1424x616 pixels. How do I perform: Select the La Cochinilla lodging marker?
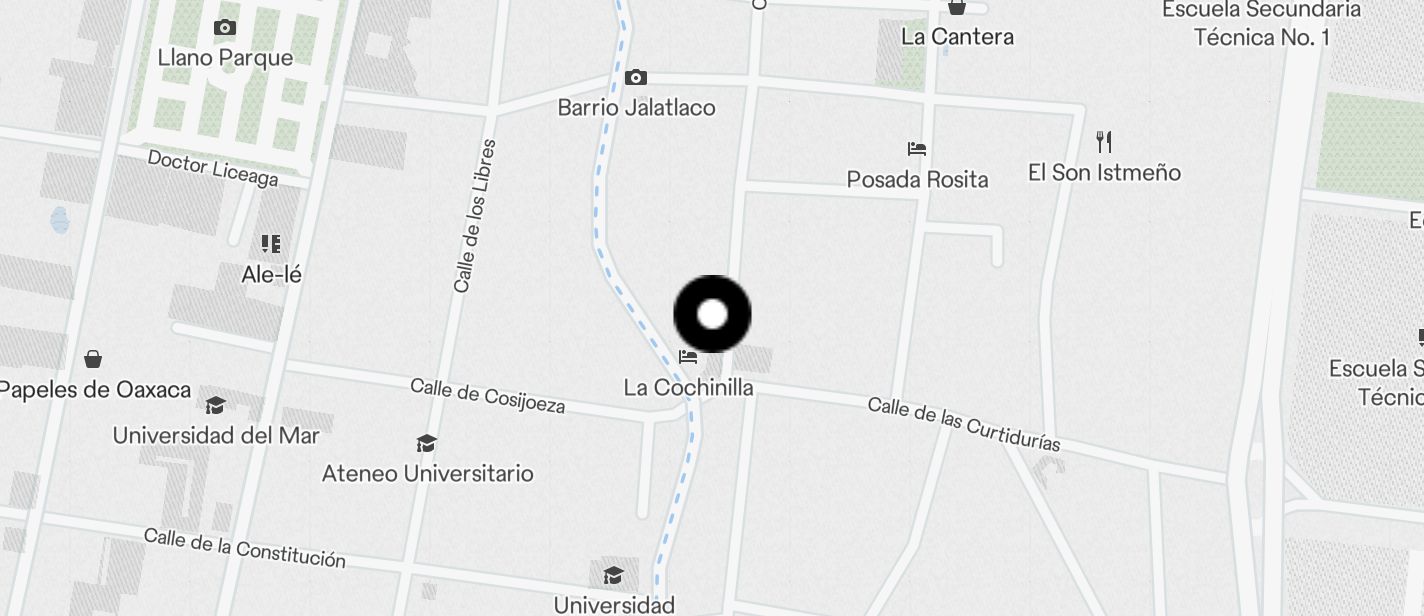coord(688,357)
